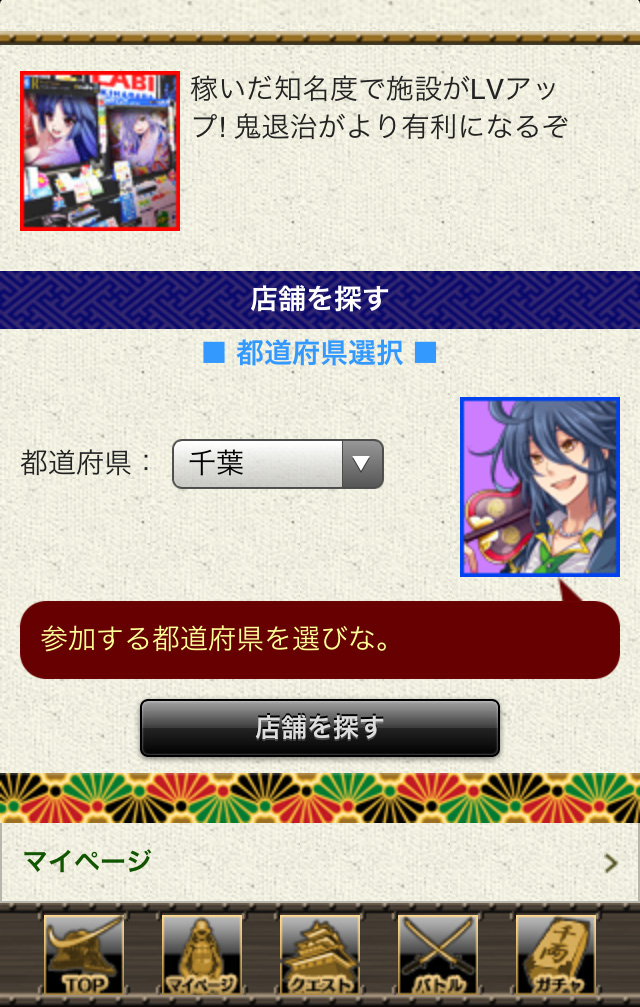Open the 都道府県 dropdown showing 千葉
Viewport: 640px width, 1007px height.
click(278, 464)
